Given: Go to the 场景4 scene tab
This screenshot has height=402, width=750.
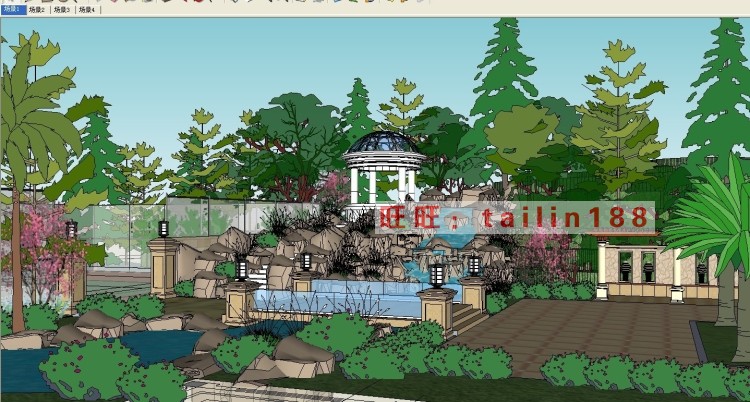Looking at the screenshot, I should pyautogui.click(x=87, y=9).
